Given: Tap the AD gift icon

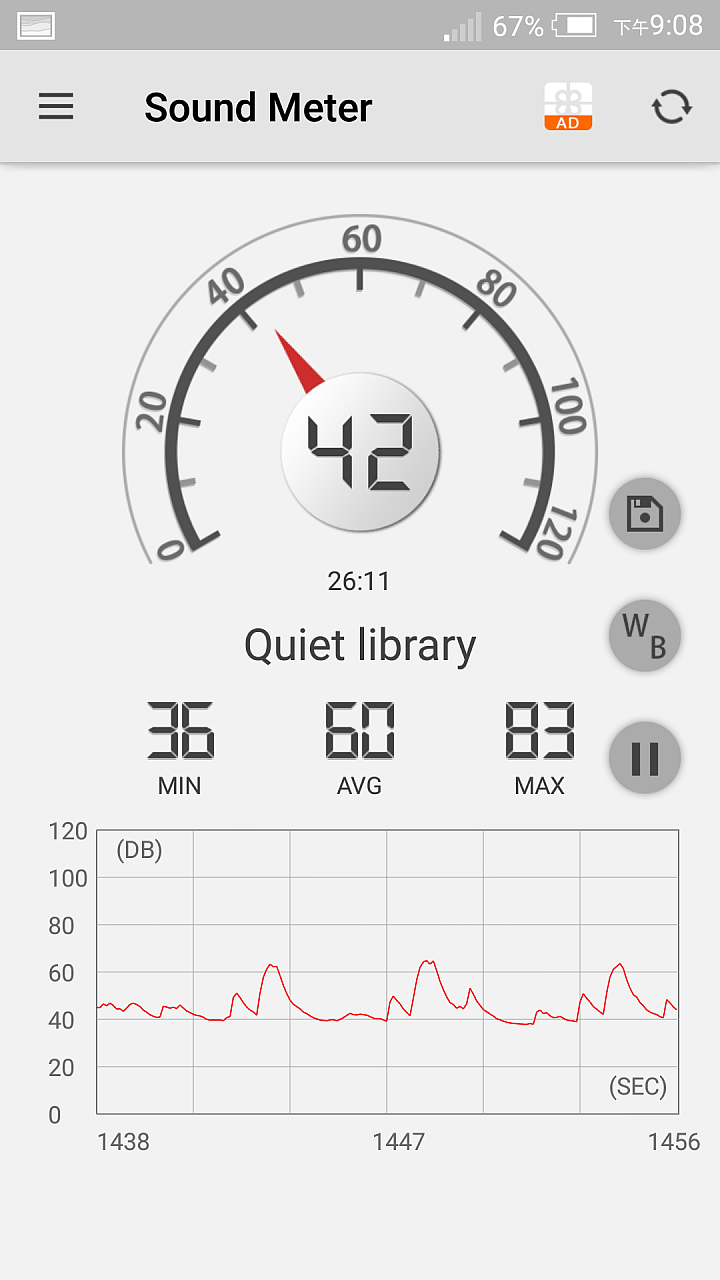Looking at the screenshot, I should (568, 107).
